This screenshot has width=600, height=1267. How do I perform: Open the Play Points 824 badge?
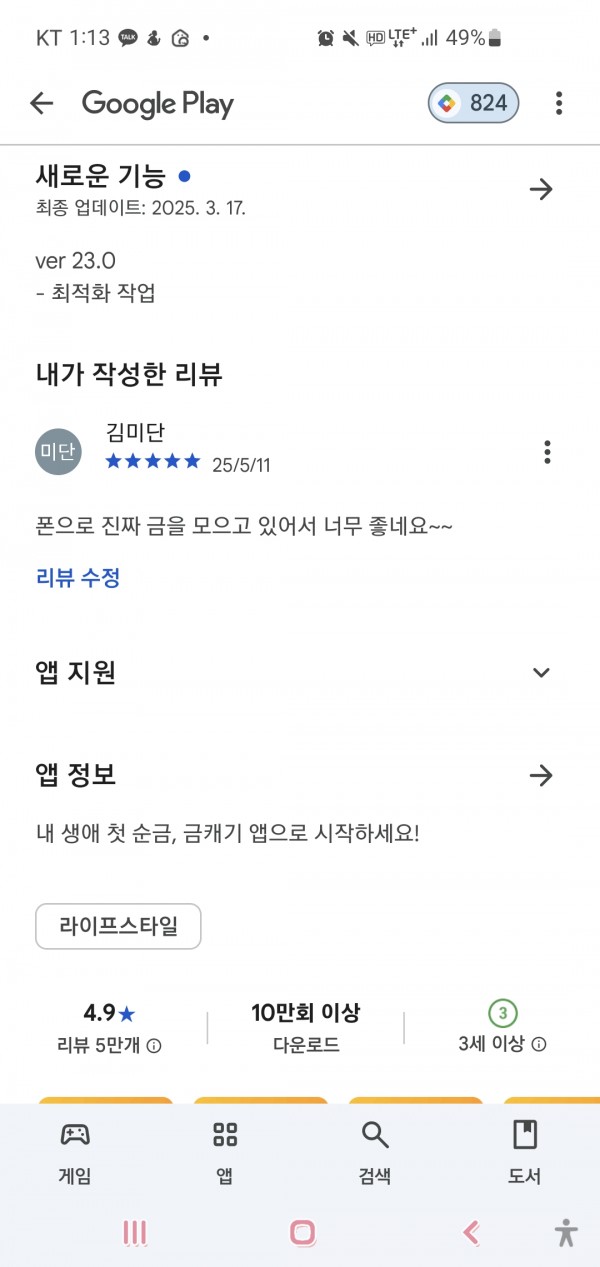pyautogui.click(x=474, y=103)
